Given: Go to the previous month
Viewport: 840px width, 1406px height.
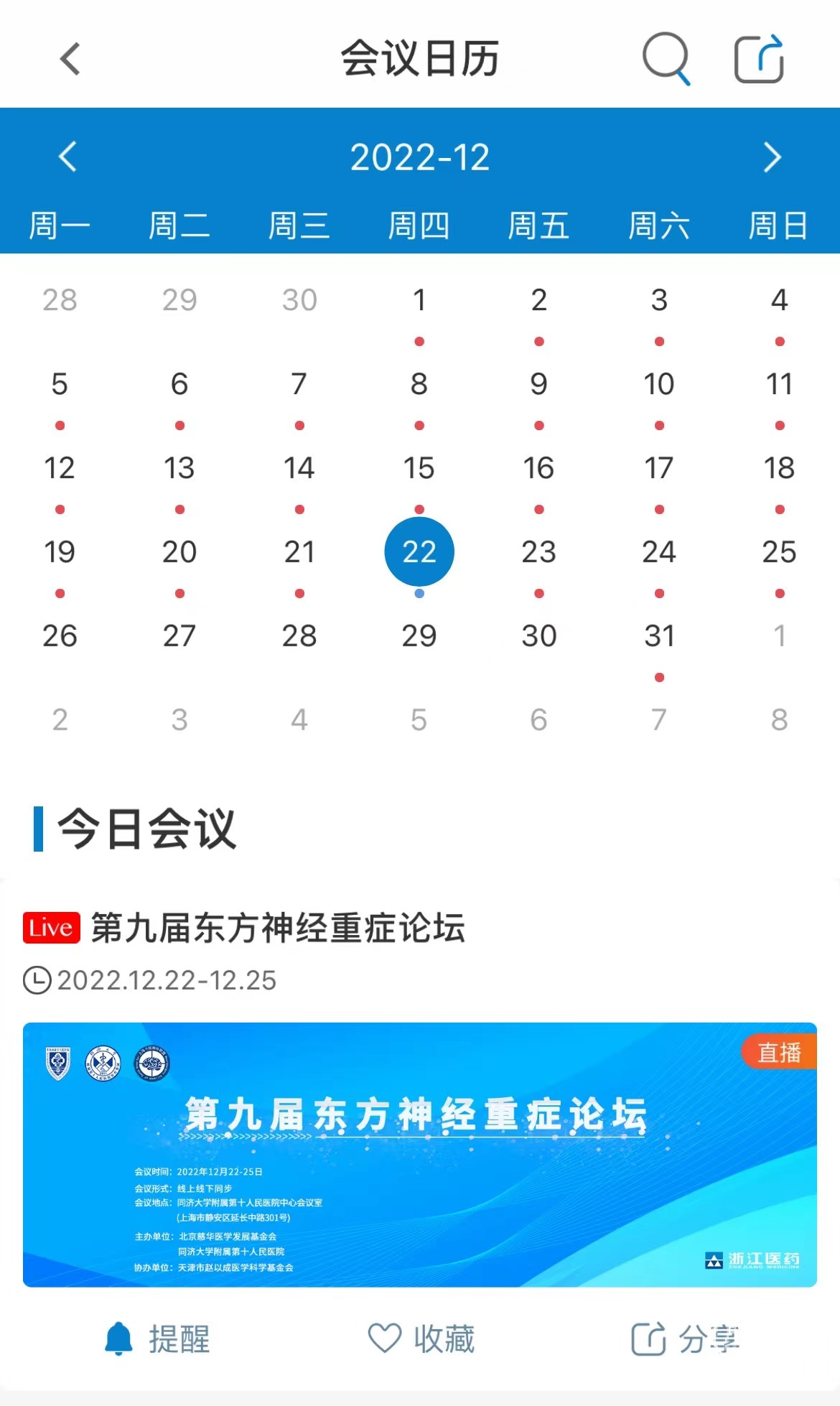Looking at the screenshot, I should point(68,157).
